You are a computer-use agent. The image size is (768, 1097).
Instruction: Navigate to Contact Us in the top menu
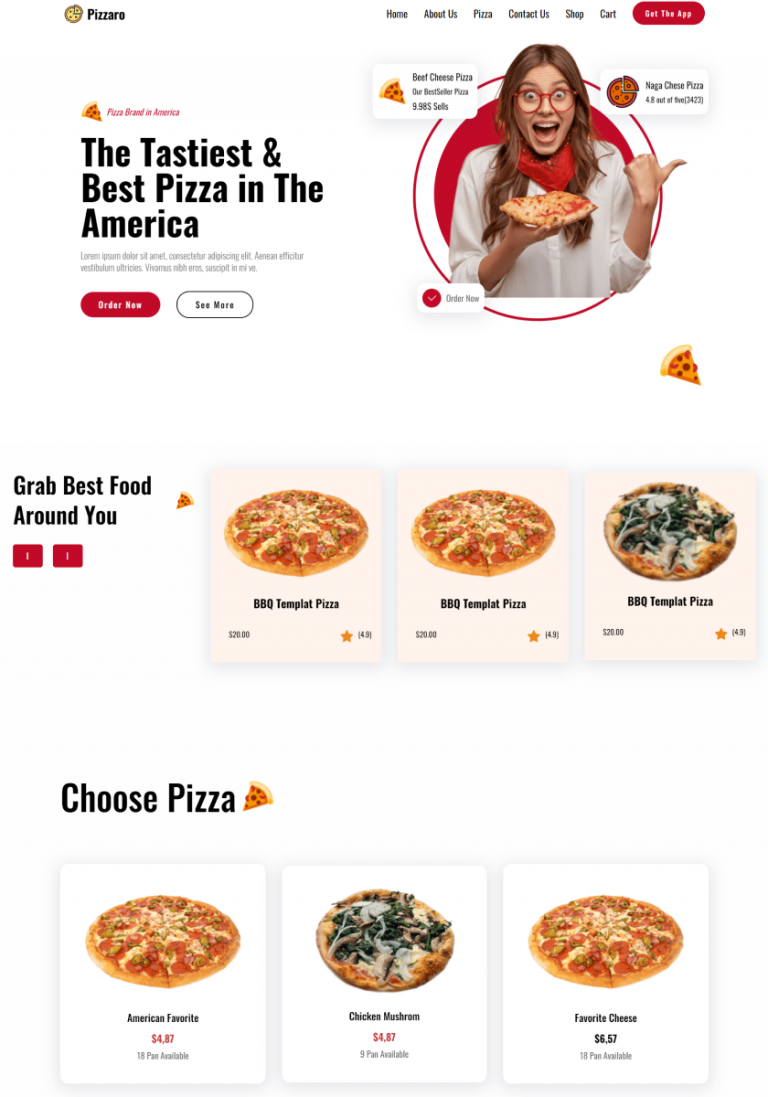tap(528, 13)
